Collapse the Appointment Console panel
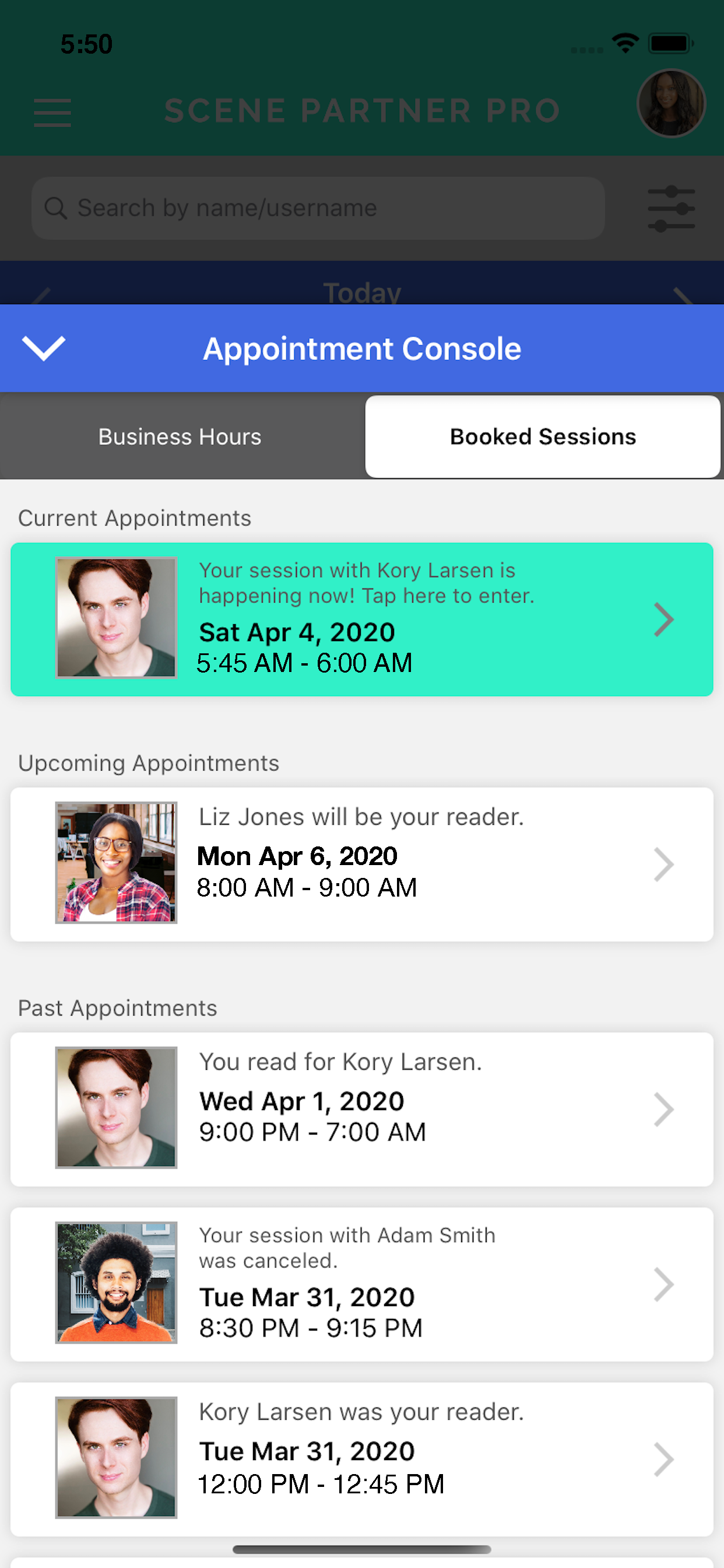The image size is (724, 1568). point(44,349)
